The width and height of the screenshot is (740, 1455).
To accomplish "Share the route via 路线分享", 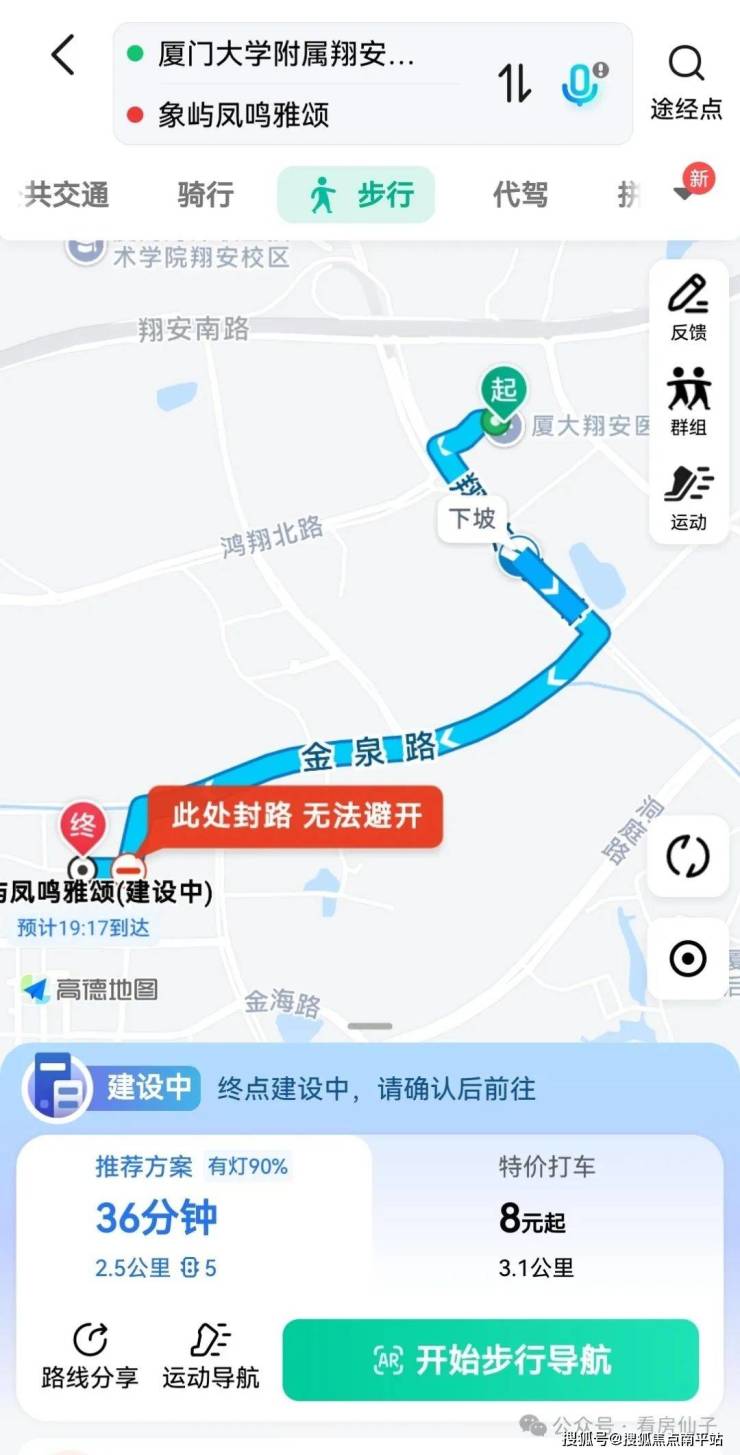I will tap(90, 1355).
